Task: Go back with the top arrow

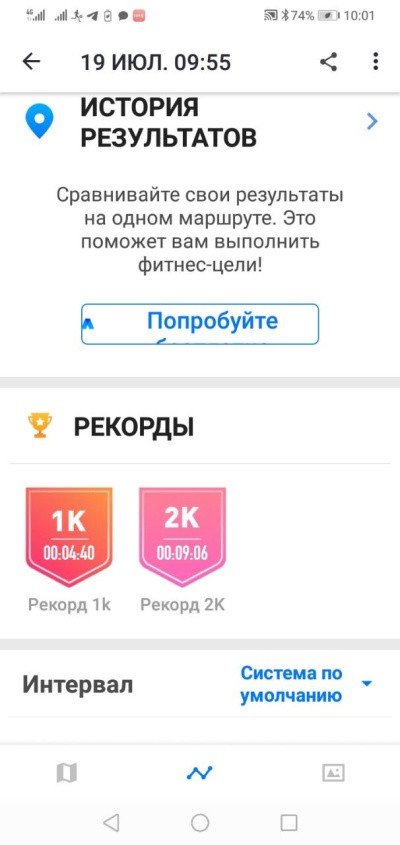Action: click(31, 62)
